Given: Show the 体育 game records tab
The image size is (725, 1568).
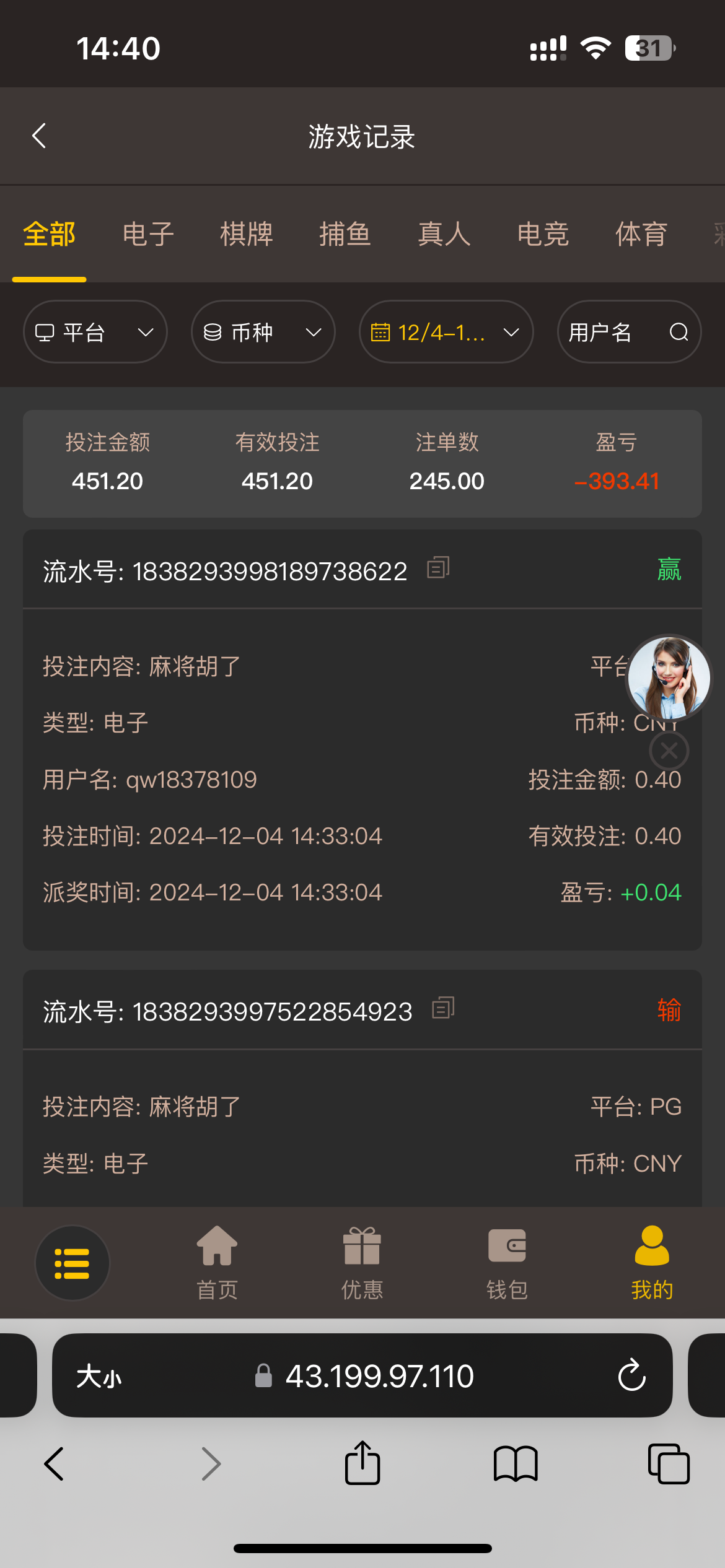Looking at the screenshot, I should click(641, 234).
